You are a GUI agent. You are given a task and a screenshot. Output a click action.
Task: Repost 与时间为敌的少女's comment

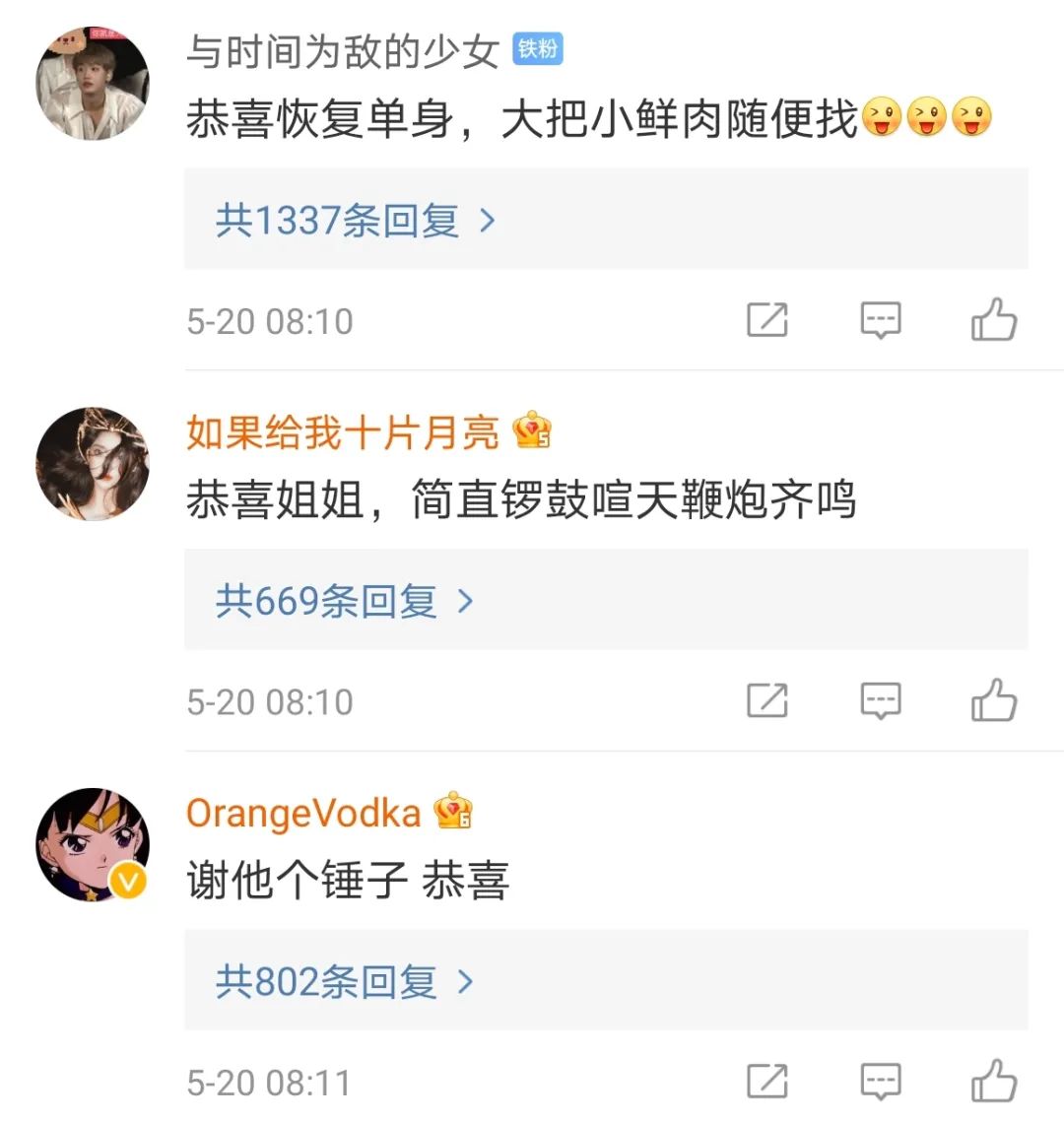click(767, 320)
